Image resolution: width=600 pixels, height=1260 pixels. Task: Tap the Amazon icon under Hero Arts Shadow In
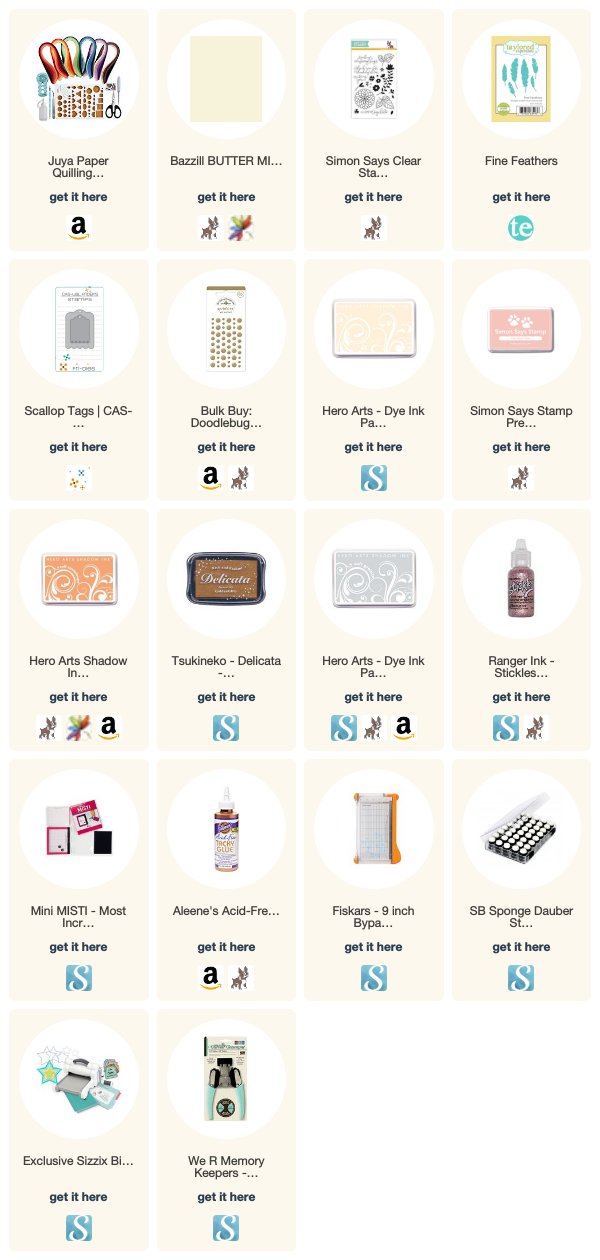click(x=109, y=728)
